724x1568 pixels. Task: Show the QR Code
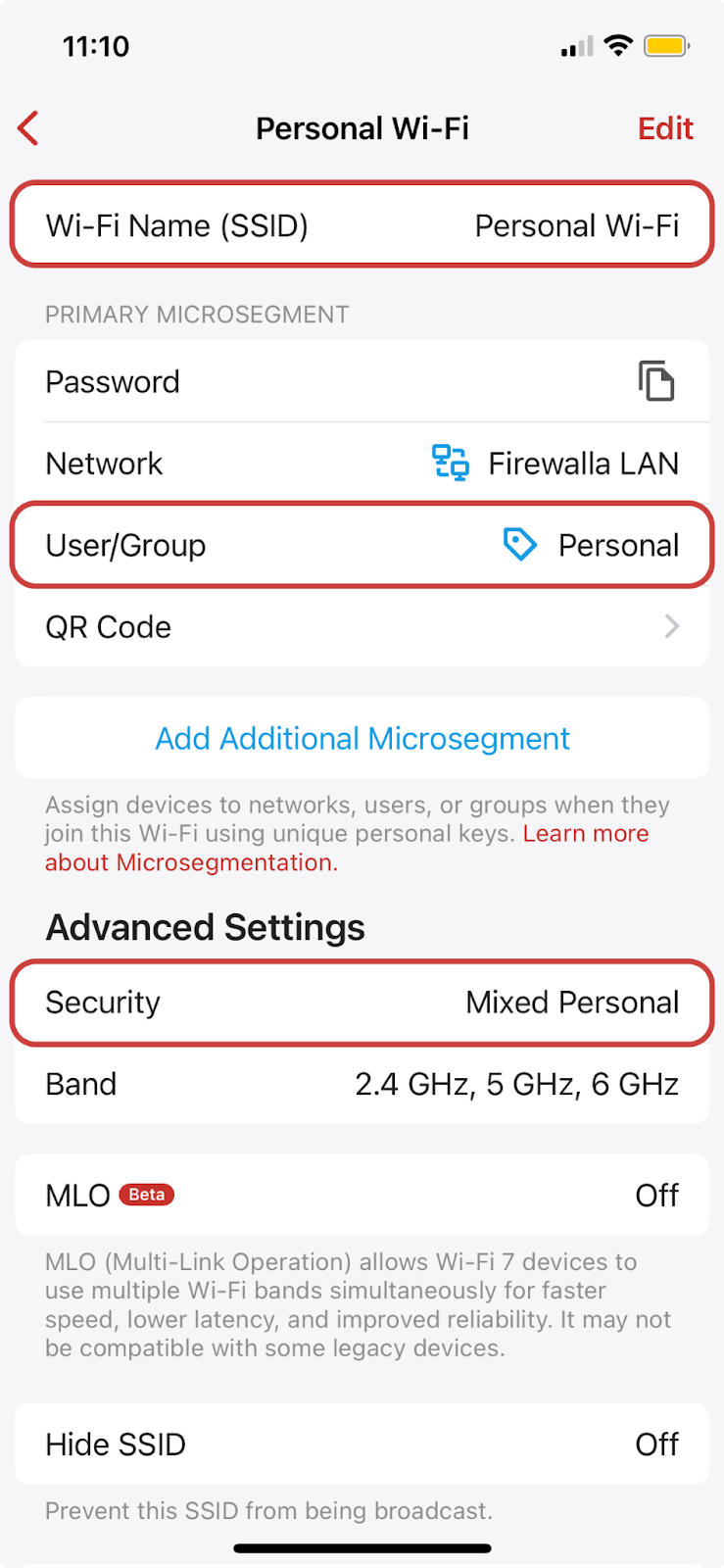point(362,627)
